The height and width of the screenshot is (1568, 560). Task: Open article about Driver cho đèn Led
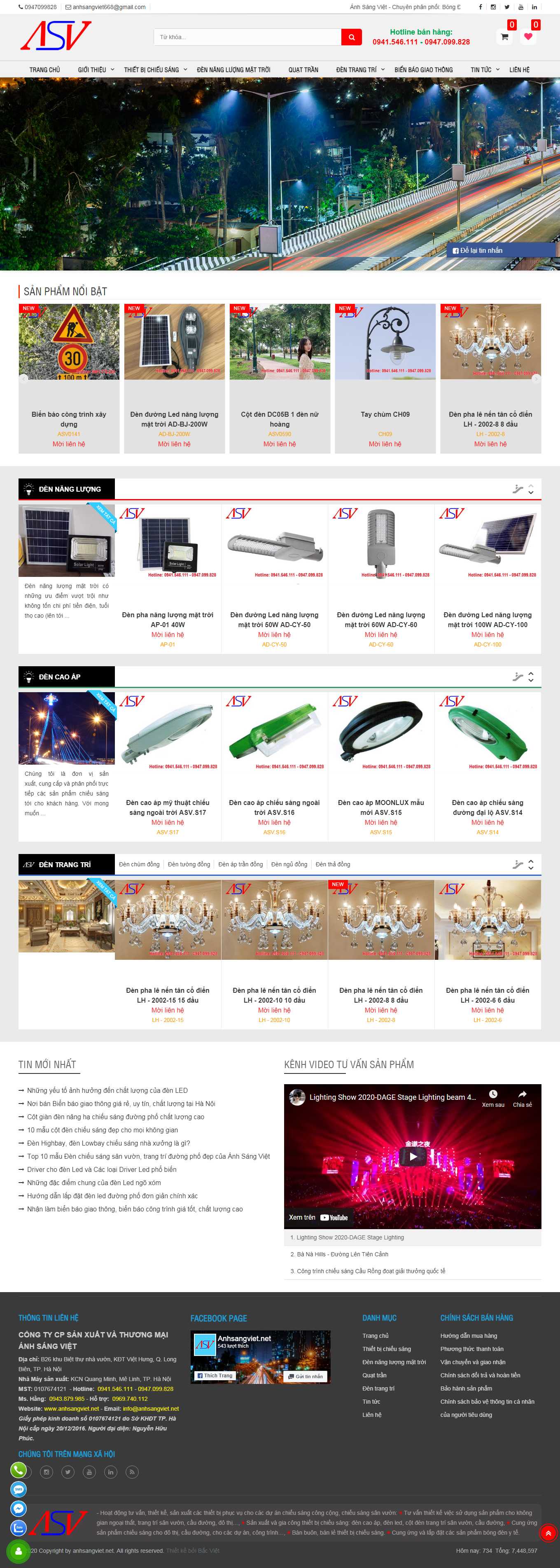pos(102,1169)
